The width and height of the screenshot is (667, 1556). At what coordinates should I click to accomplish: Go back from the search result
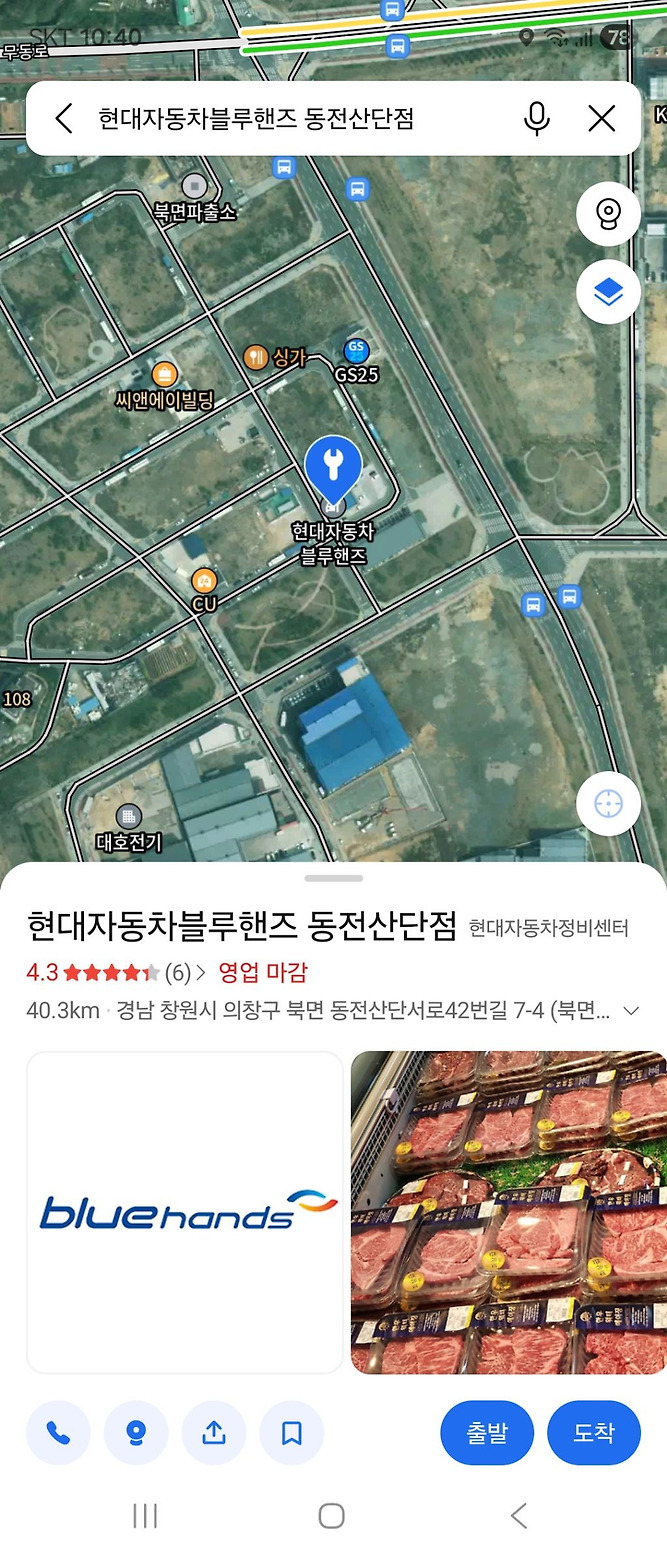click(x=64, y=119)
